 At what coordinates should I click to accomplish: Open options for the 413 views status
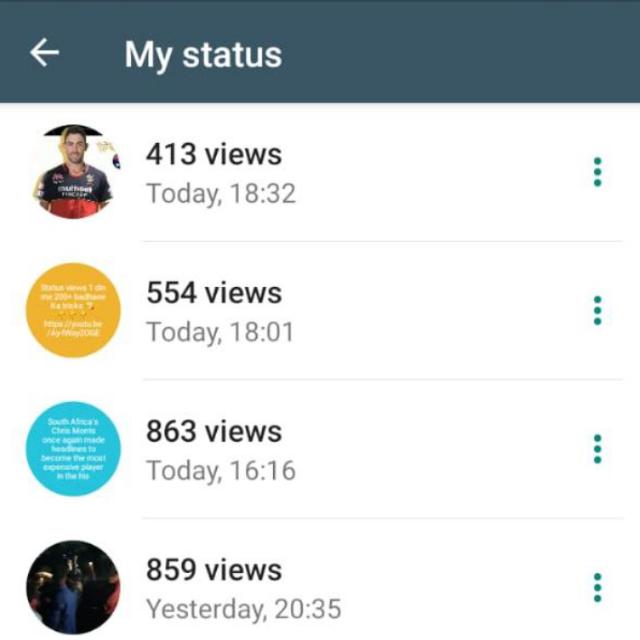[597, 172]
